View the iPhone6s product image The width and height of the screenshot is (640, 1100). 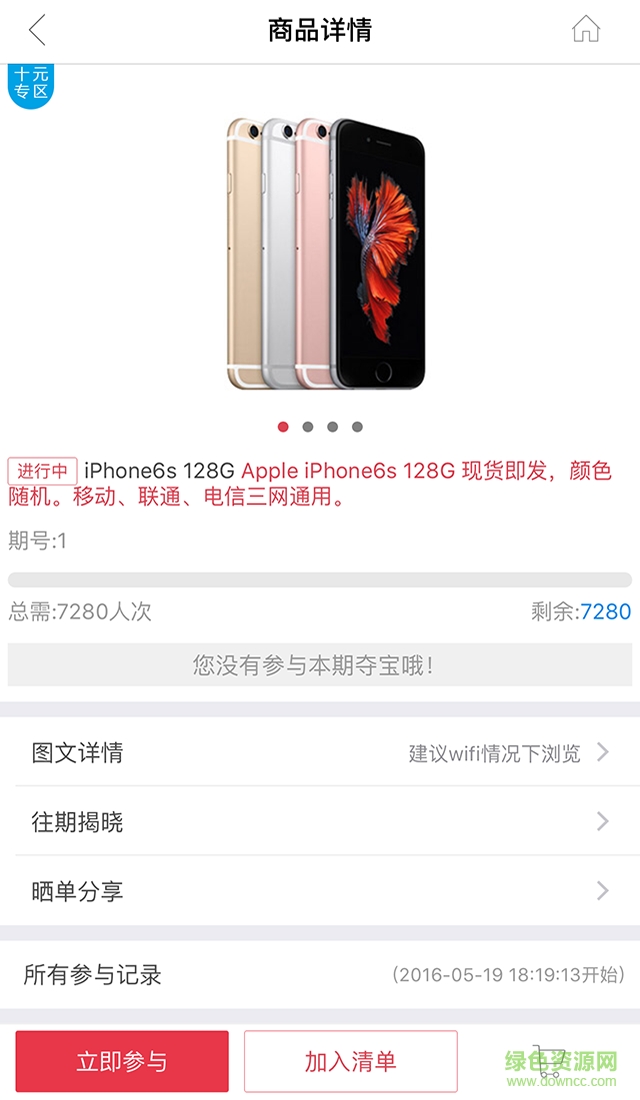click(x=326, y=255)
